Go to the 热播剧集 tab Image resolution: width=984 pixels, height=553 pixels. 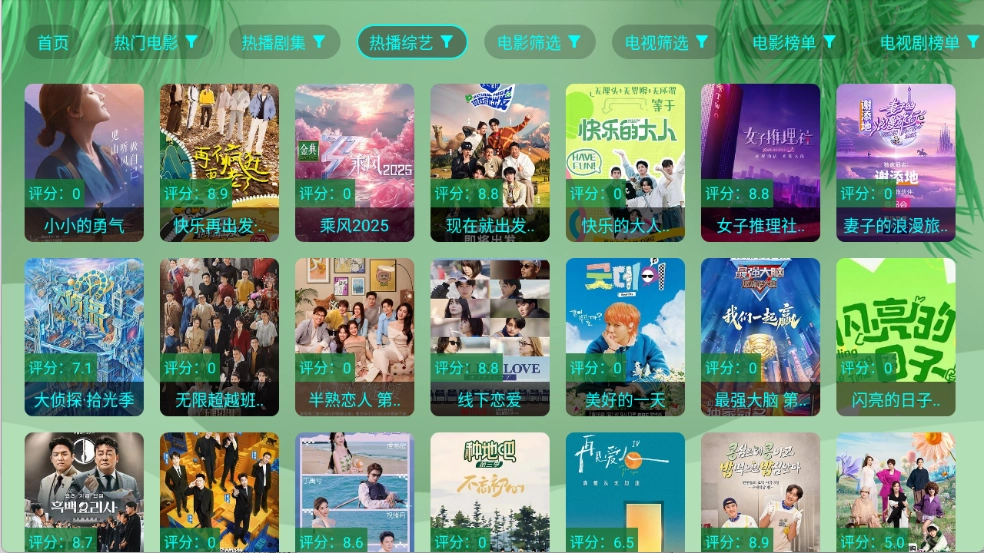coord(283,42)
